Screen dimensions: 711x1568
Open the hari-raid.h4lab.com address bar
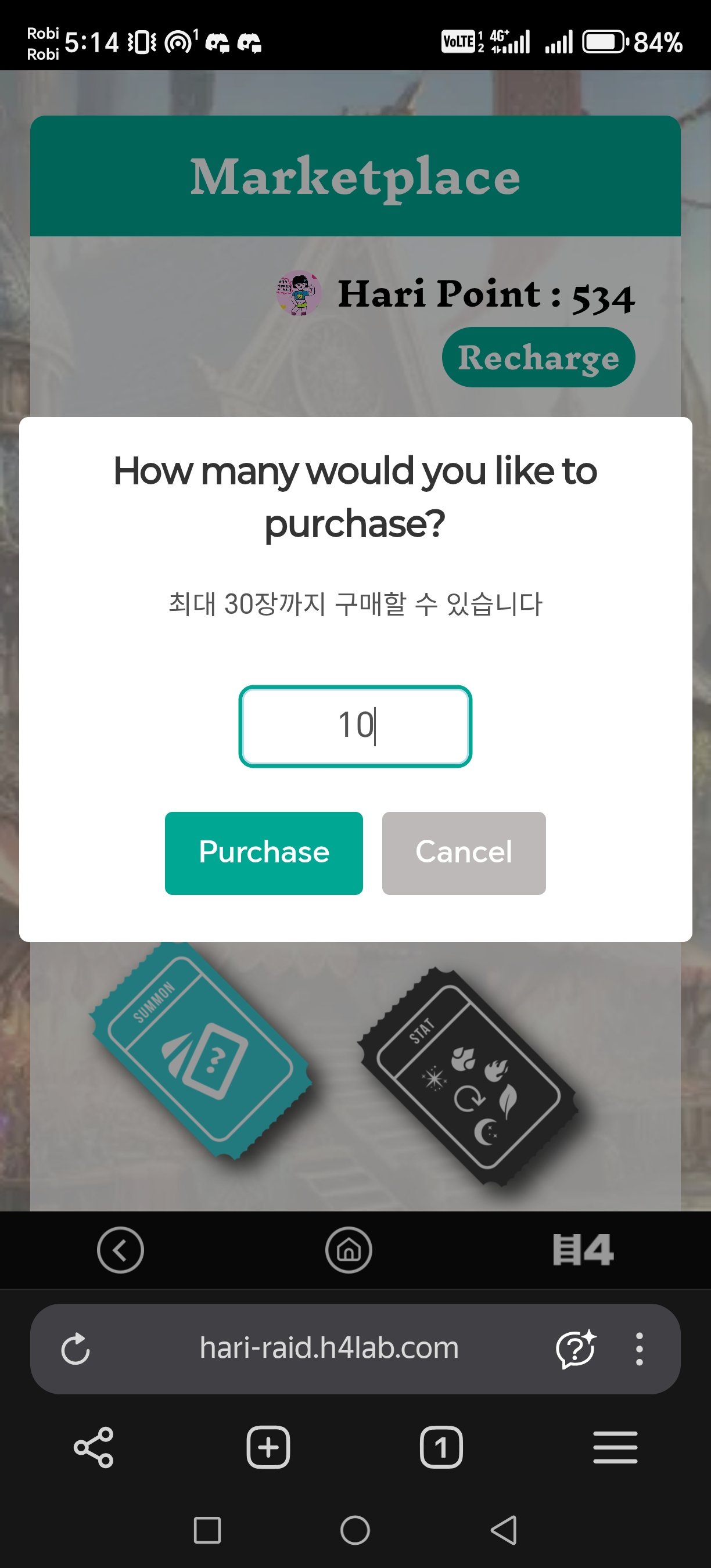329,1348
